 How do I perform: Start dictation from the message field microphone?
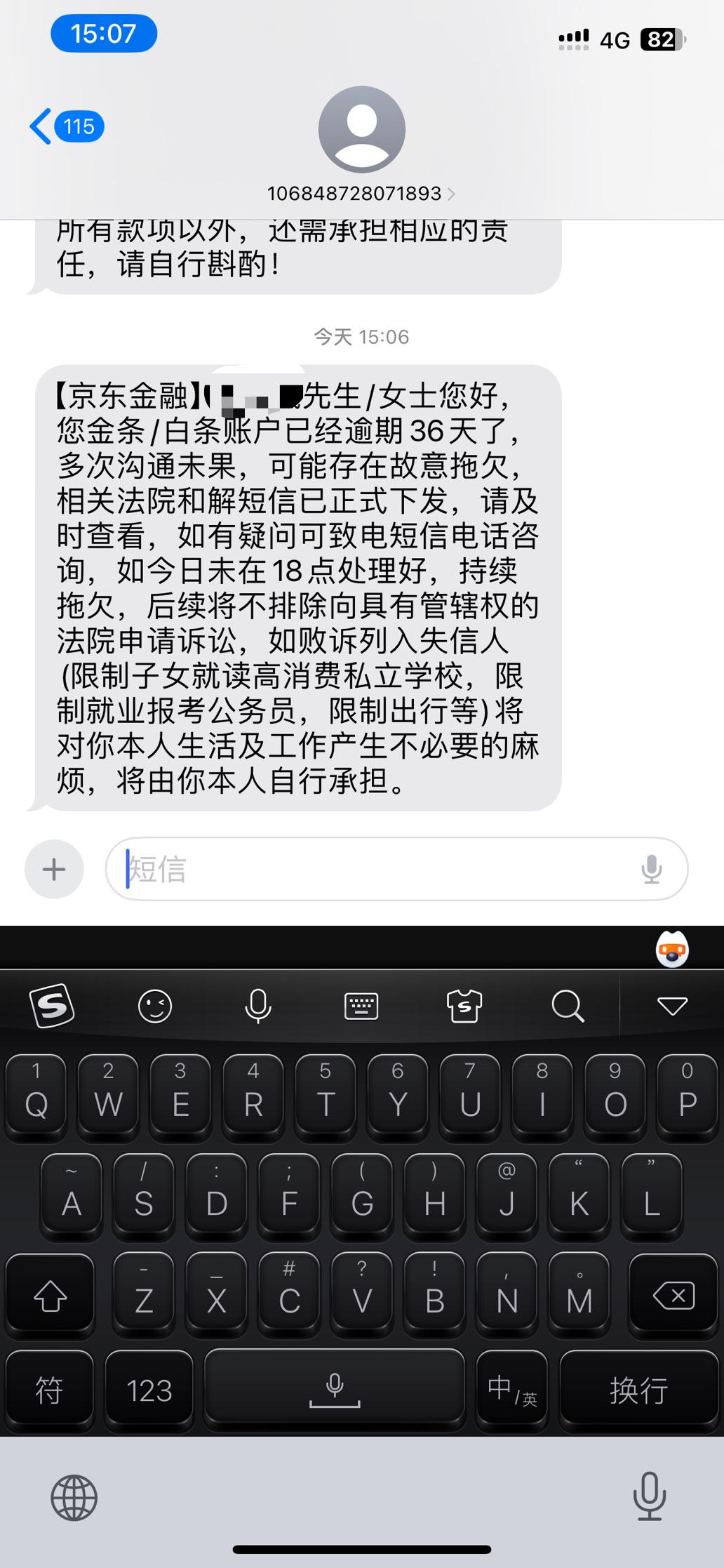[651, 869]
